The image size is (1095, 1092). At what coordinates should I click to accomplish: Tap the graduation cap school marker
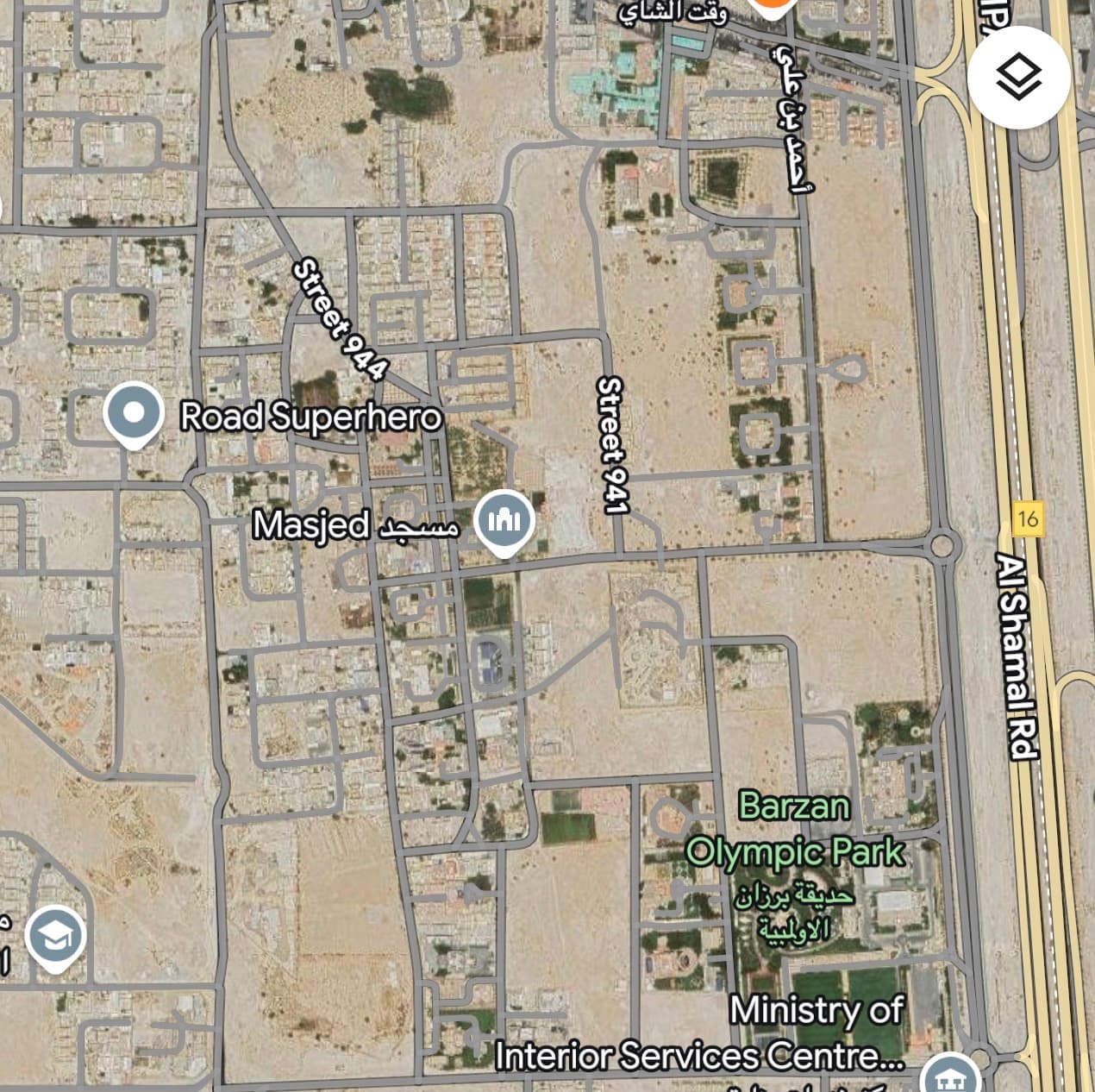[x=55, y=936]
